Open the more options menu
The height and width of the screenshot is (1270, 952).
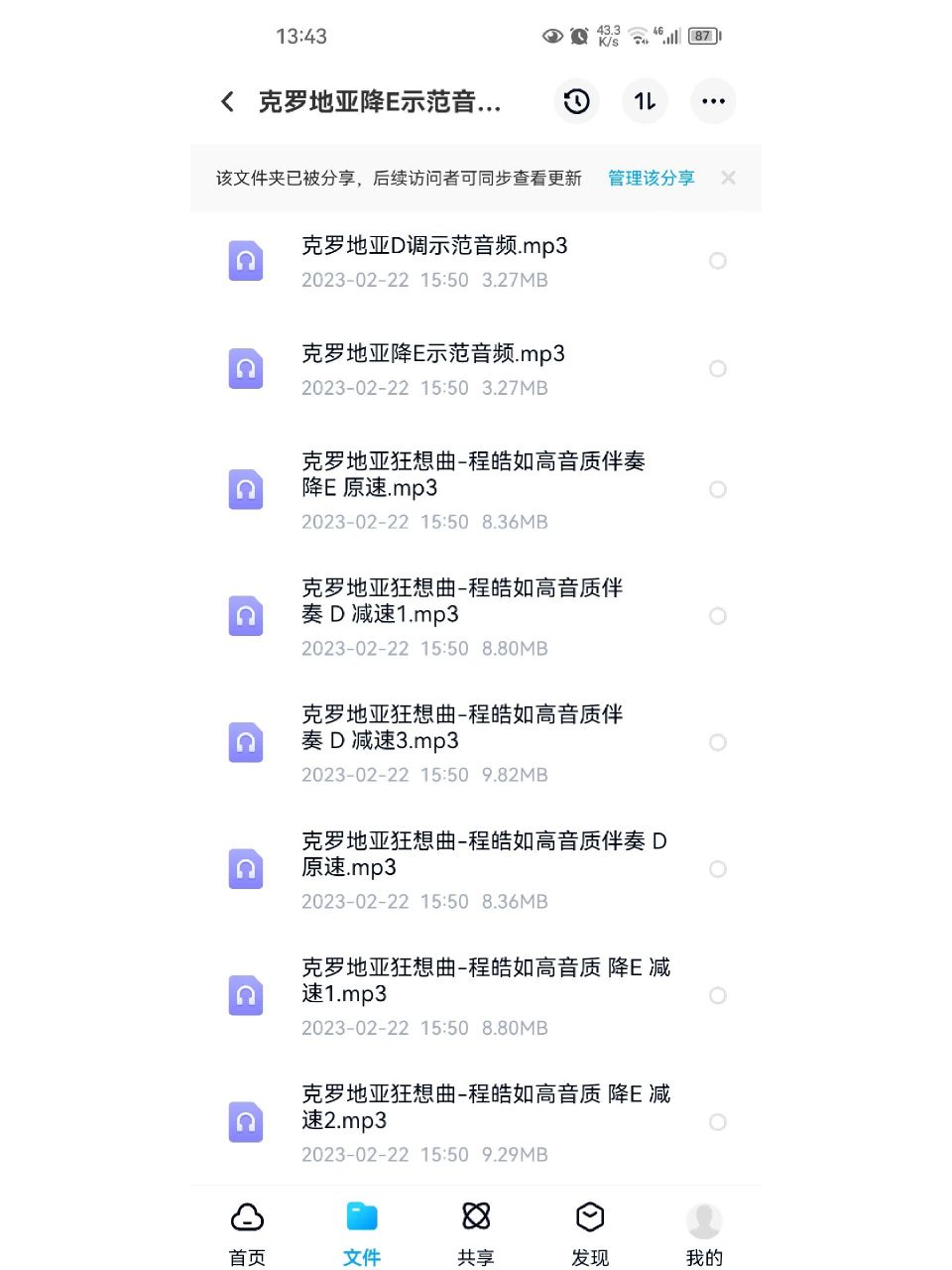pyautogui.click(x=713, y=101)
